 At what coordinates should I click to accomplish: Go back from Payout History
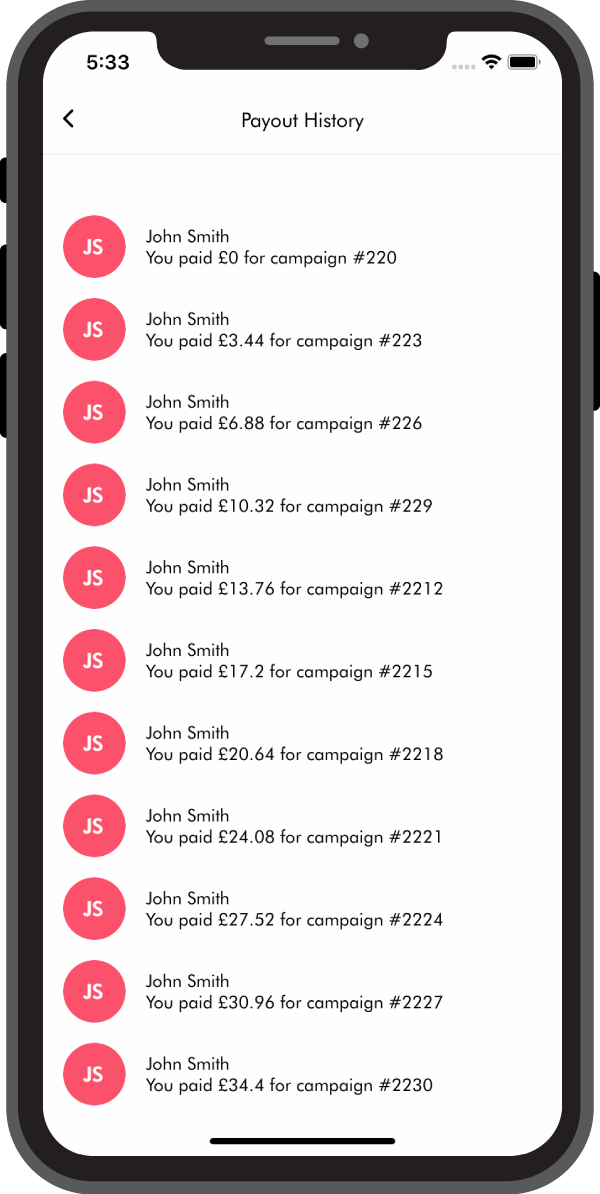(x=68, y=119)
